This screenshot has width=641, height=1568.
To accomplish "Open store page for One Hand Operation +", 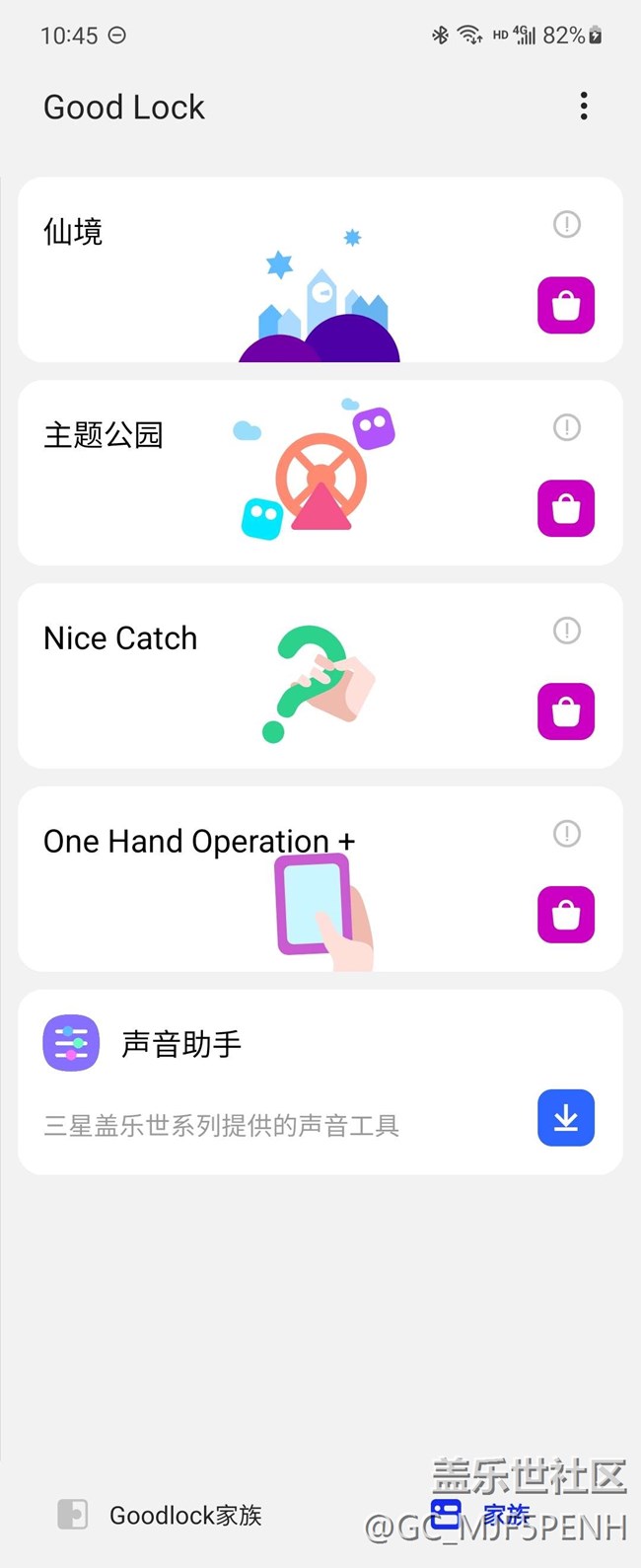I will pos(566,915).
